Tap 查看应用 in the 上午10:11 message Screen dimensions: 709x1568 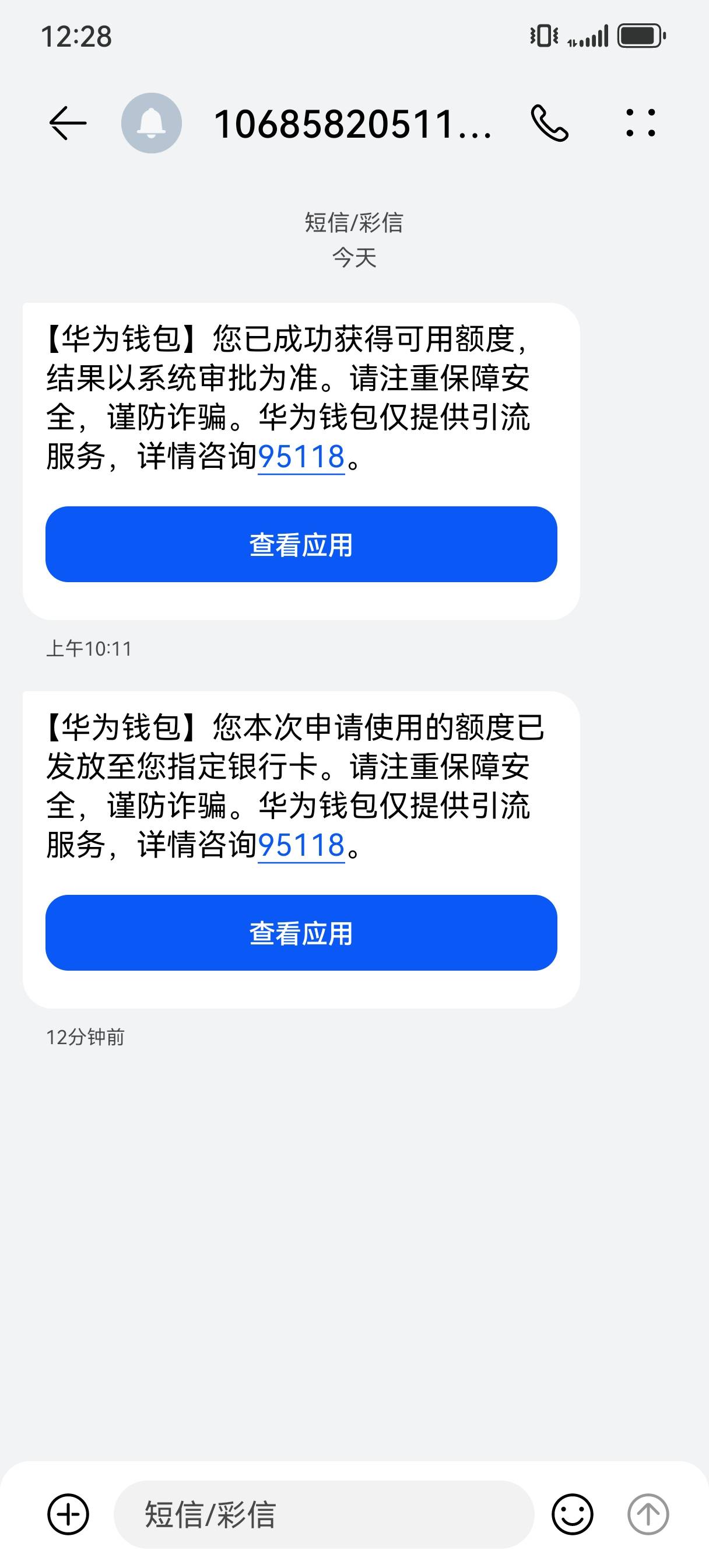[x=301, y=544]
